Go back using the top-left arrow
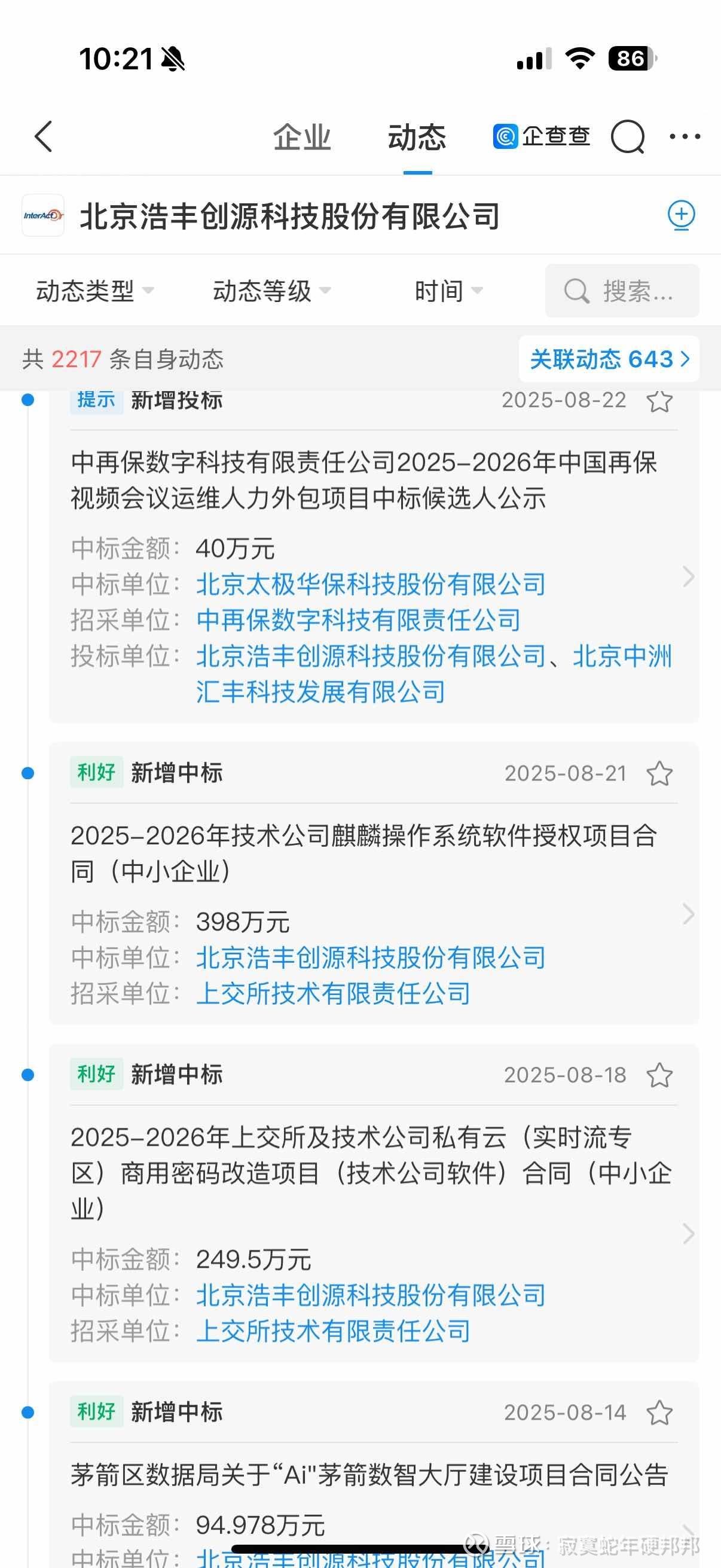This screenshot has width=721, height=1568. (43, 136)
